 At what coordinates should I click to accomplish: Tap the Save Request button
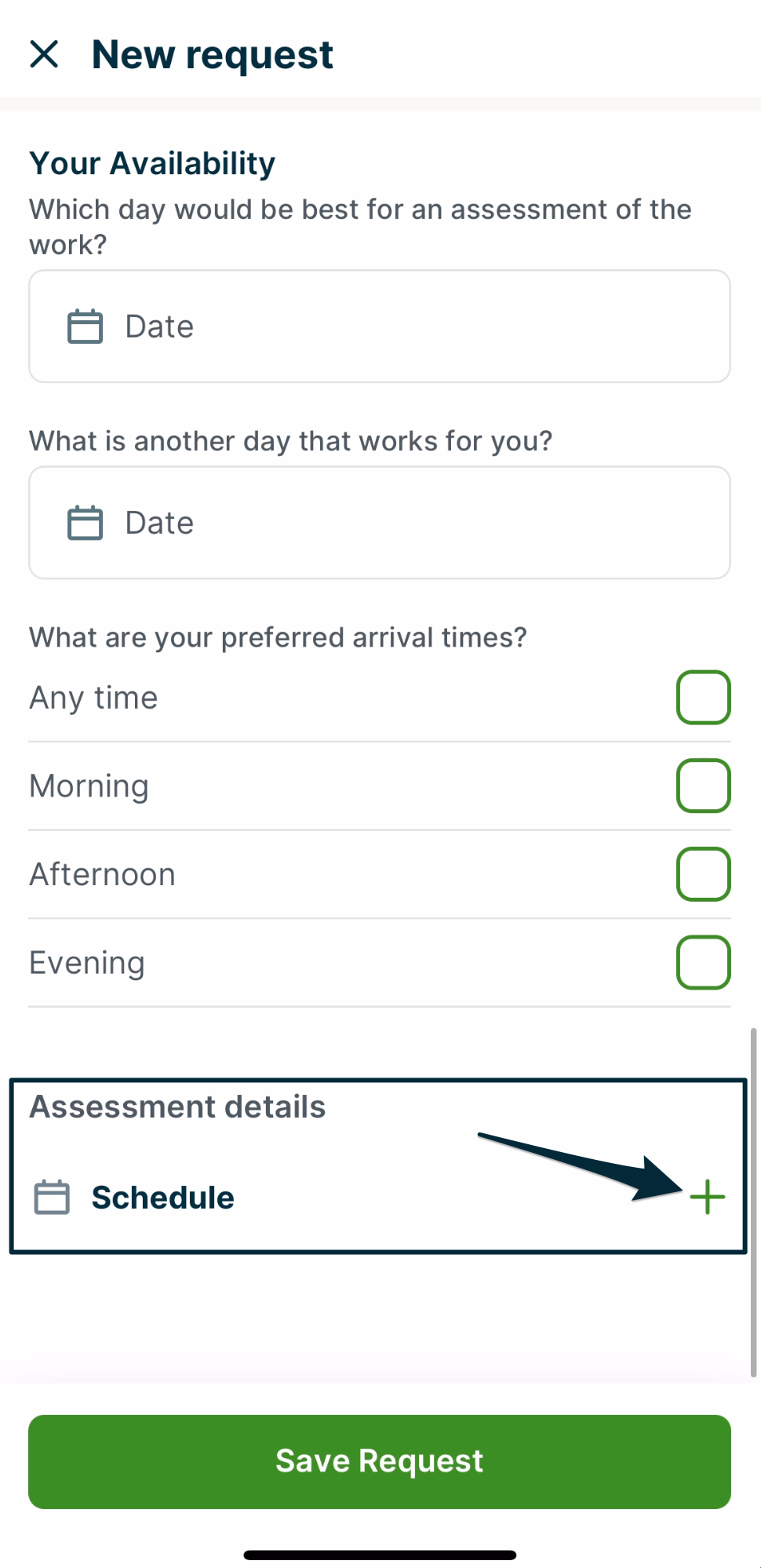pos(380,1460)
